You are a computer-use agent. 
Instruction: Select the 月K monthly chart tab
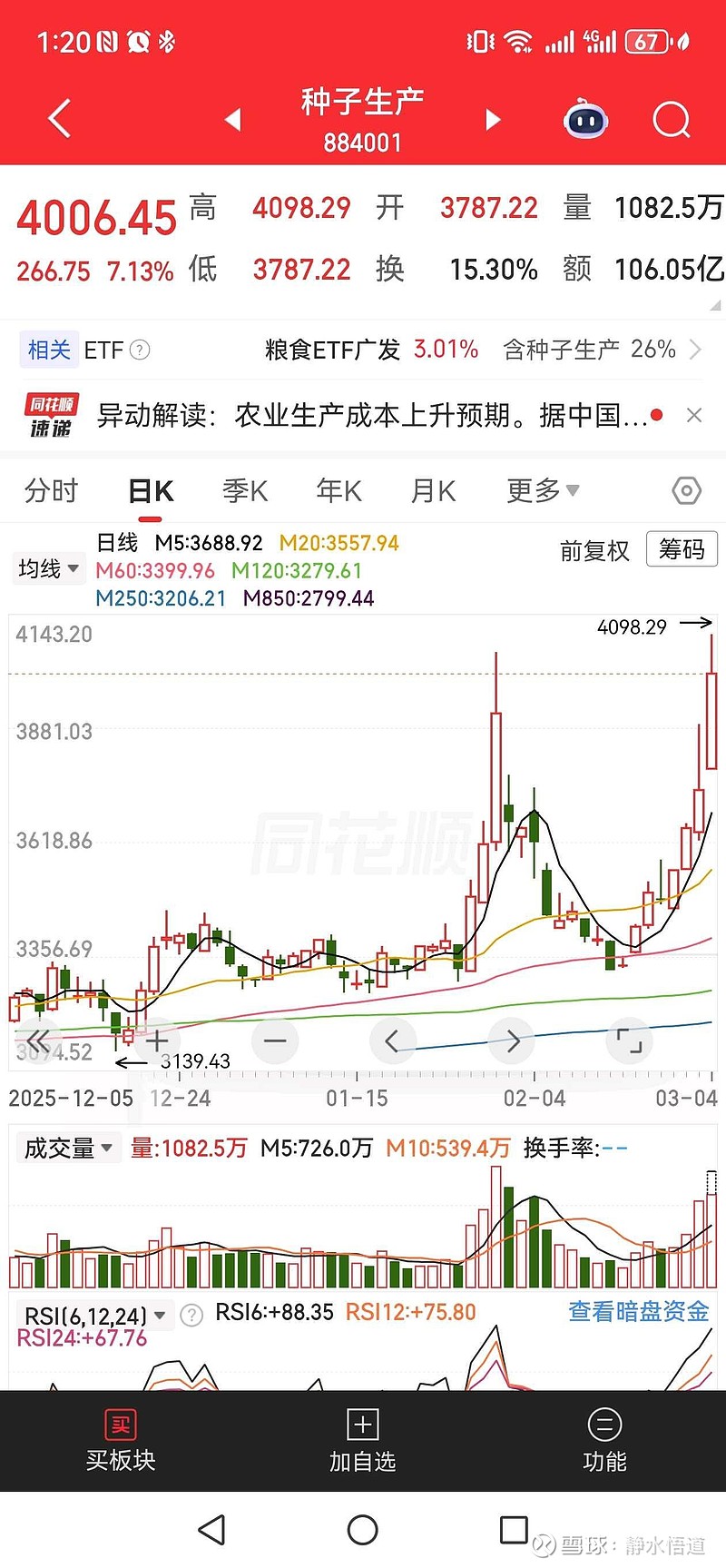[432, 490]
